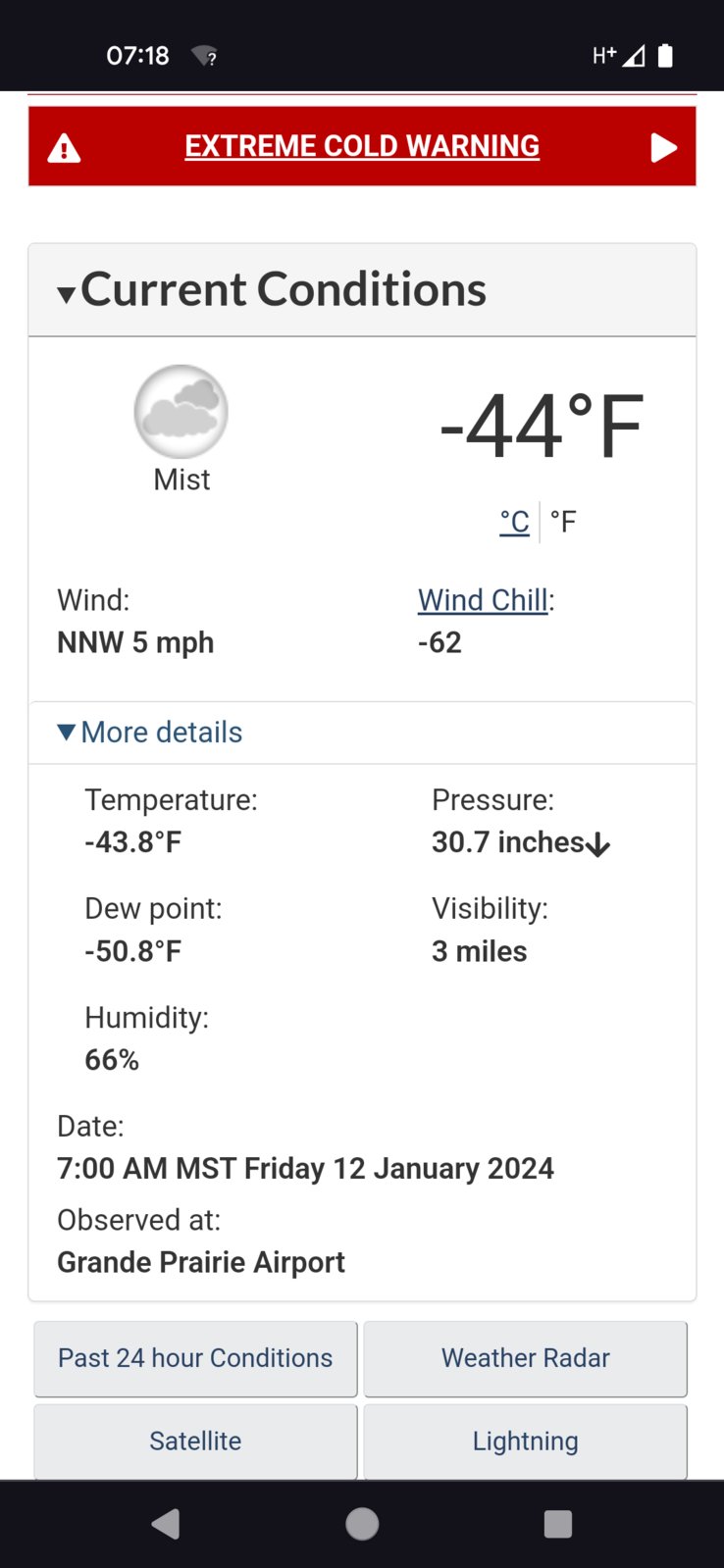Open Weather Radar

click(525, 1358)
